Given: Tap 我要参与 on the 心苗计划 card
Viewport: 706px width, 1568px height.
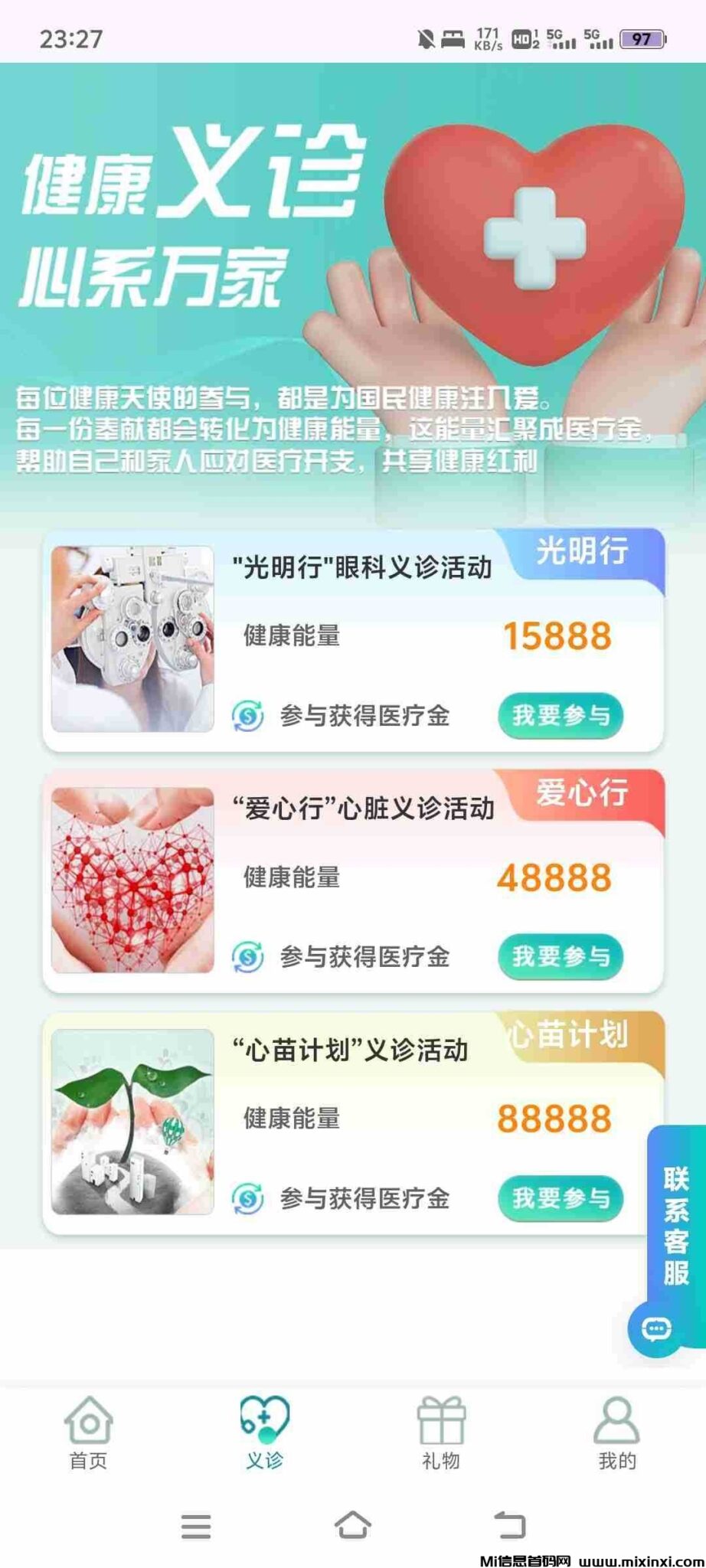Looking at the screenshot, I should (x=561, y=1198).
